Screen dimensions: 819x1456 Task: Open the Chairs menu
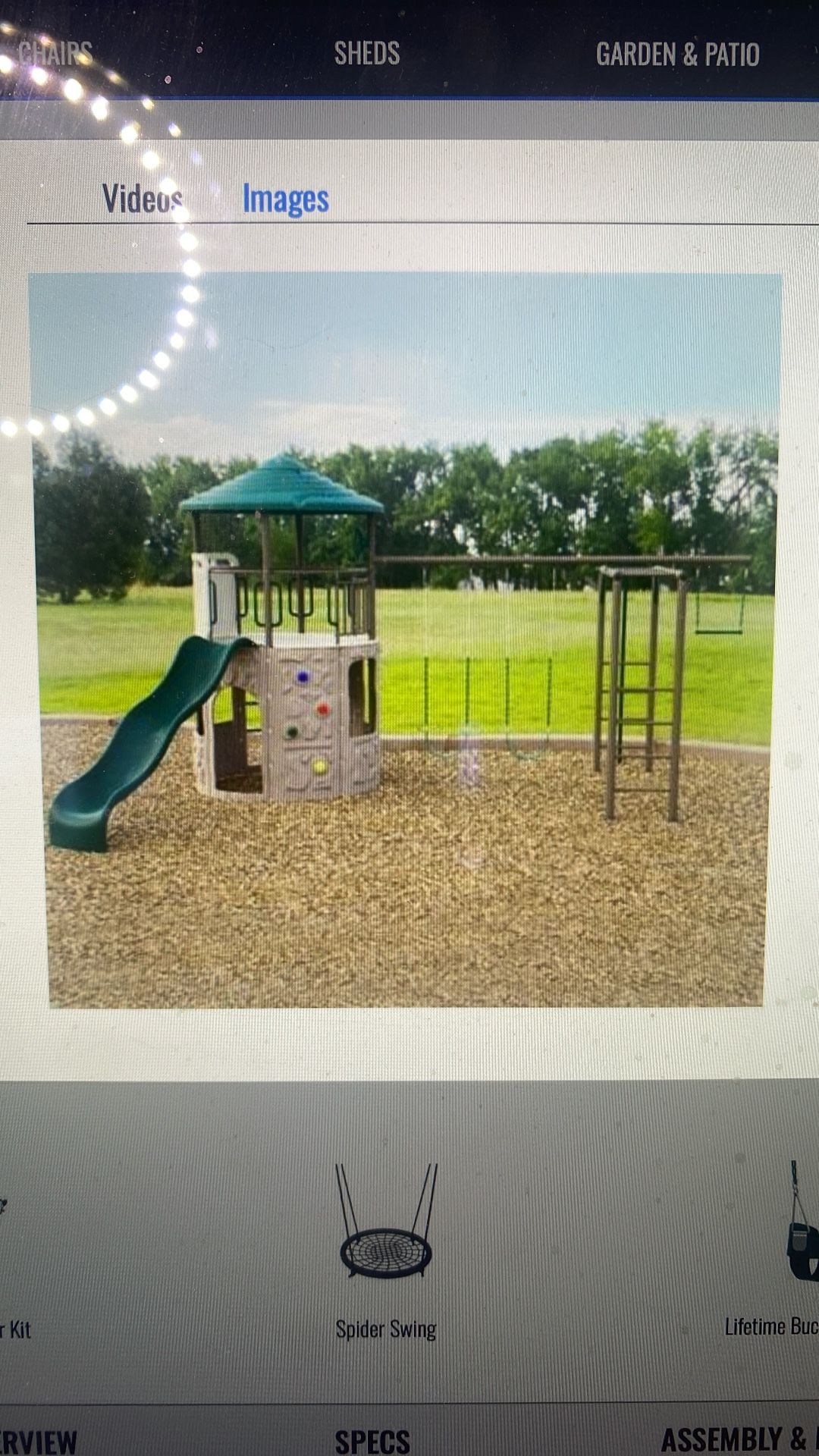[x=53, y=53]
